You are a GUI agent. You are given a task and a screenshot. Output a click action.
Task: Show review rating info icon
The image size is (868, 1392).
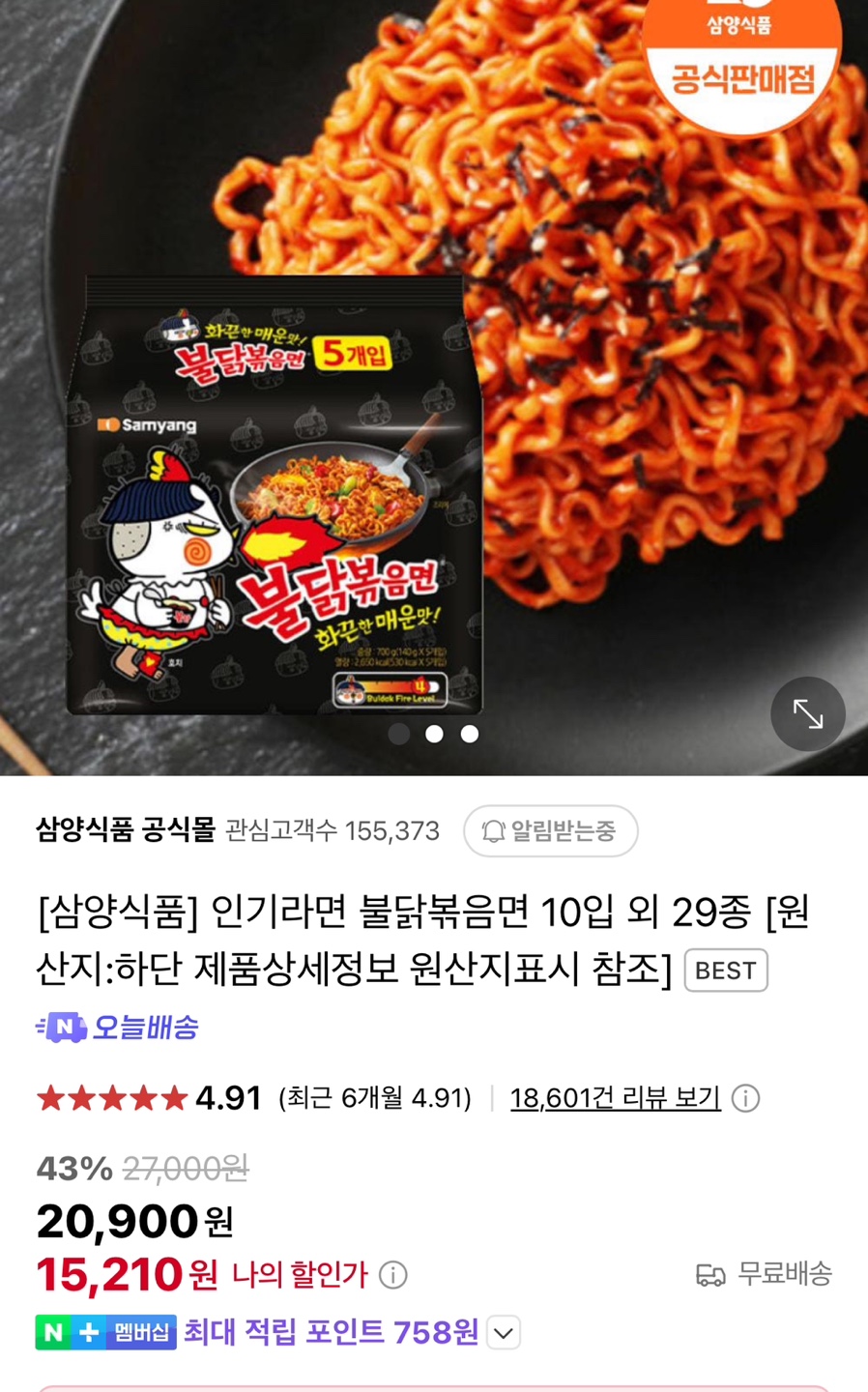point(745,1098)
